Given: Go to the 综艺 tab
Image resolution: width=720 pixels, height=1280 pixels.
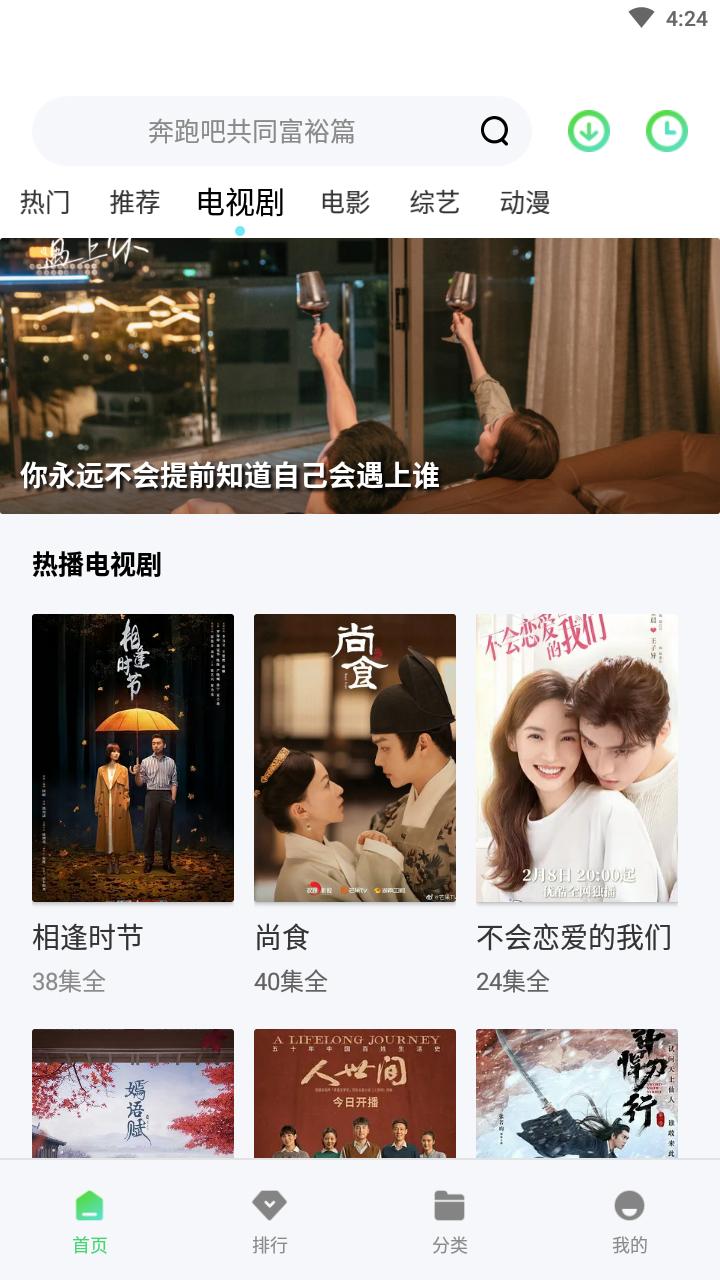Looking at the screenshot, I should [435, 203].
